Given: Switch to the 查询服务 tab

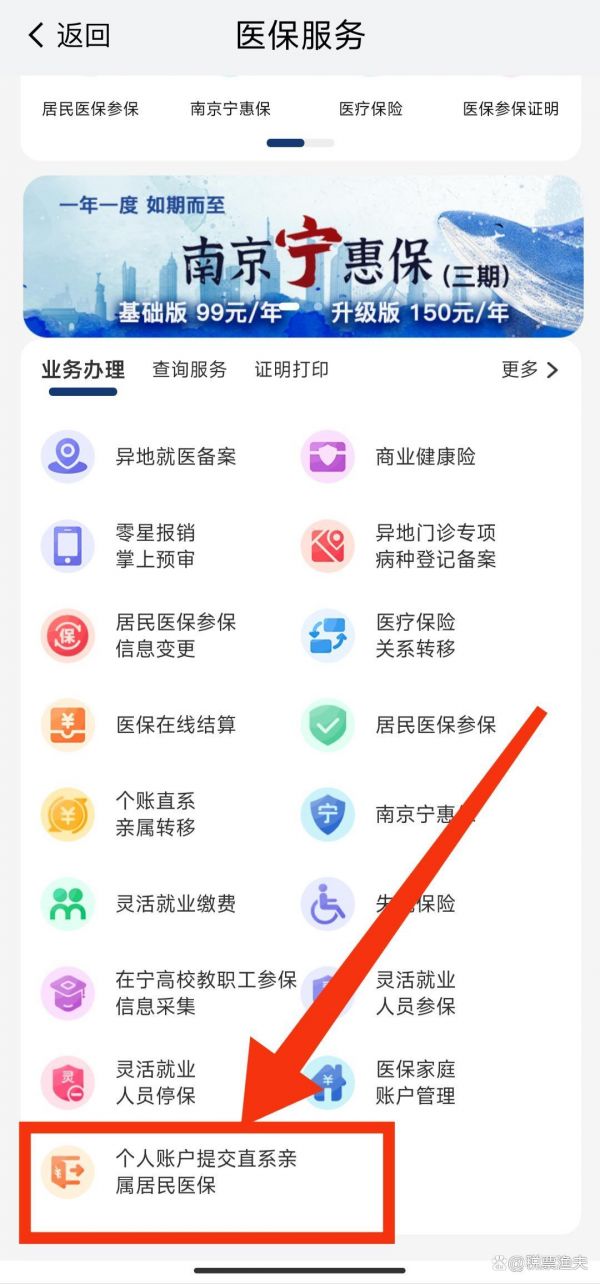Looking at the screenshot, I should pos(189,370).
